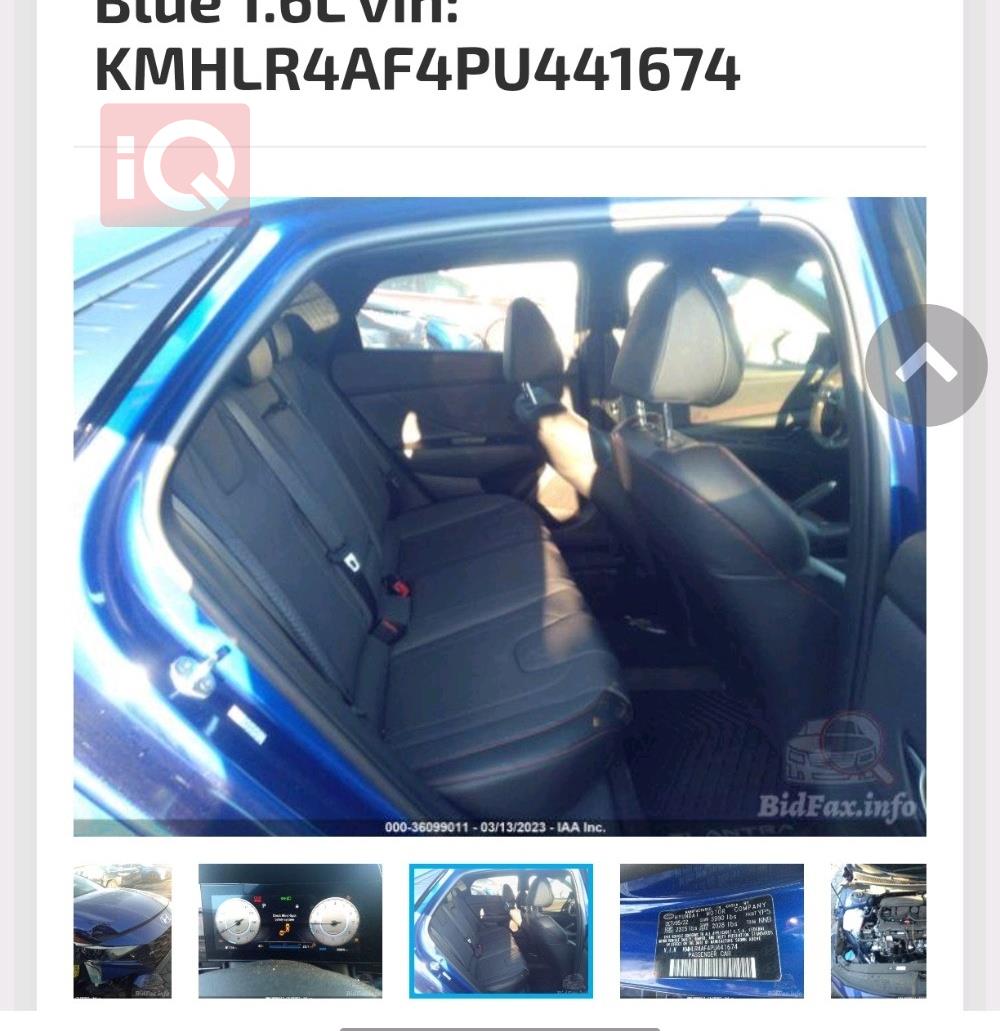The height and width of the screenshot is (1031, 1000).
Task: Open the main rear seat interior photo
Action: [499, 516]
